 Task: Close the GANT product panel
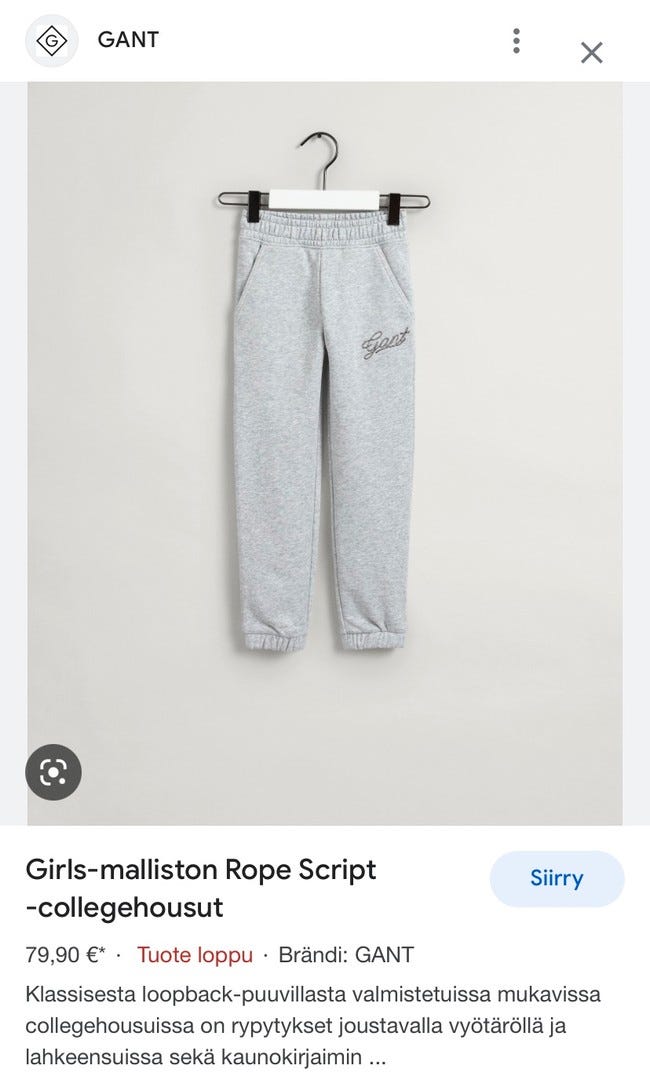pos(591,52)
